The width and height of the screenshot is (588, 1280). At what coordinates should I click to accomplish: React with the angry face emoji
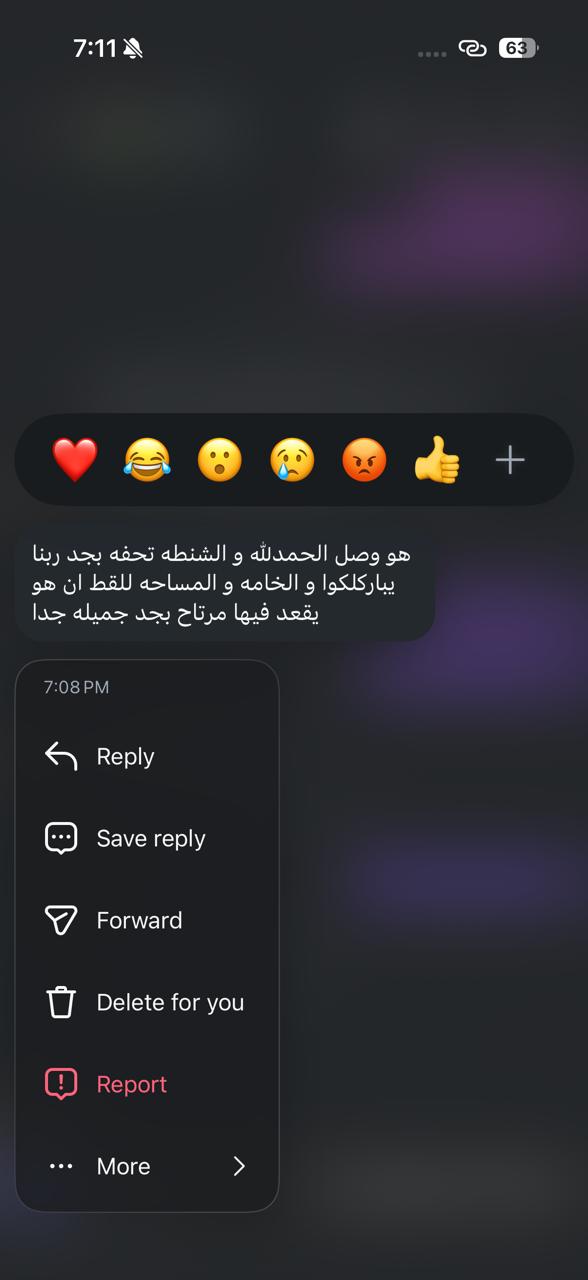tap(364, 460)
